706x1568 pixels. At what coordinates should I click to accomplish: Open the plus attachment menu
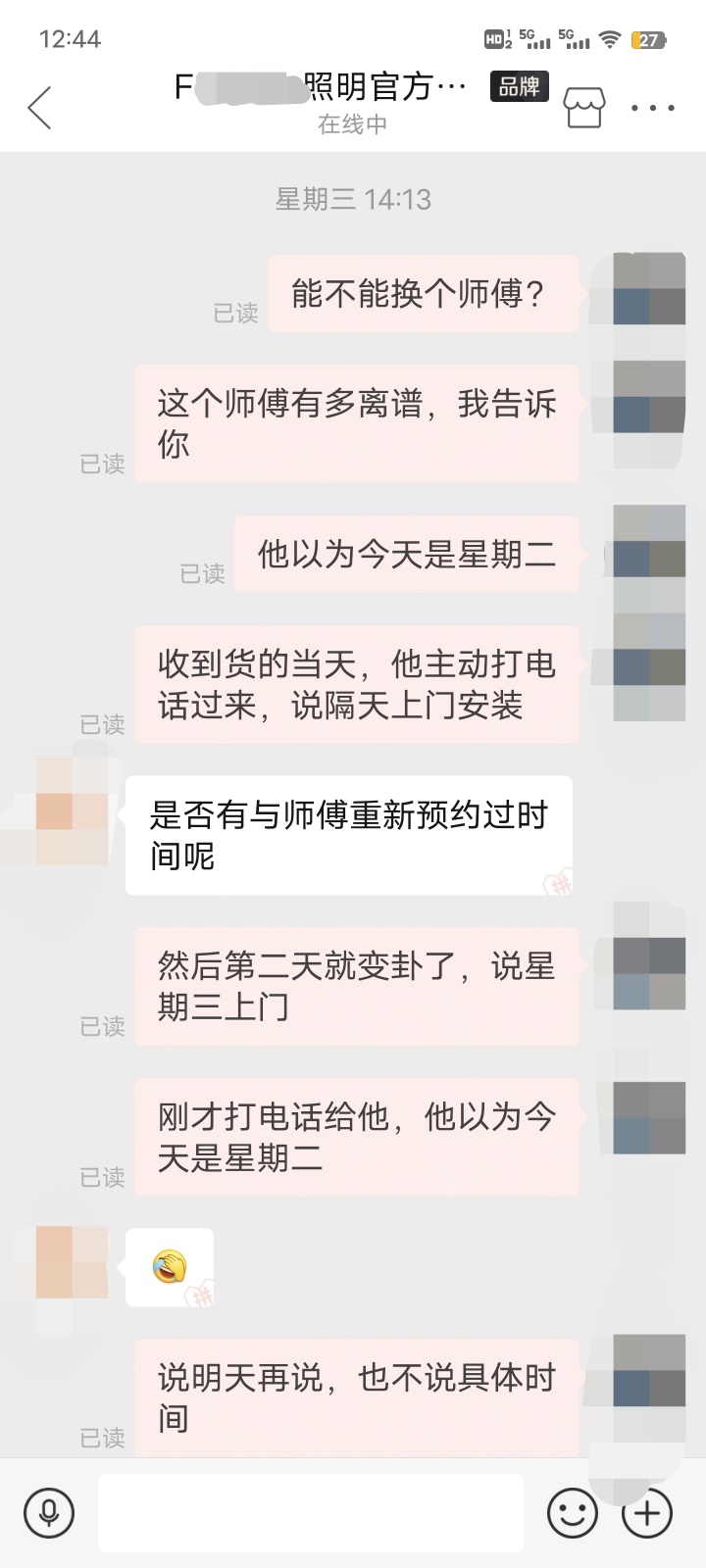[x=647, y=1512]
